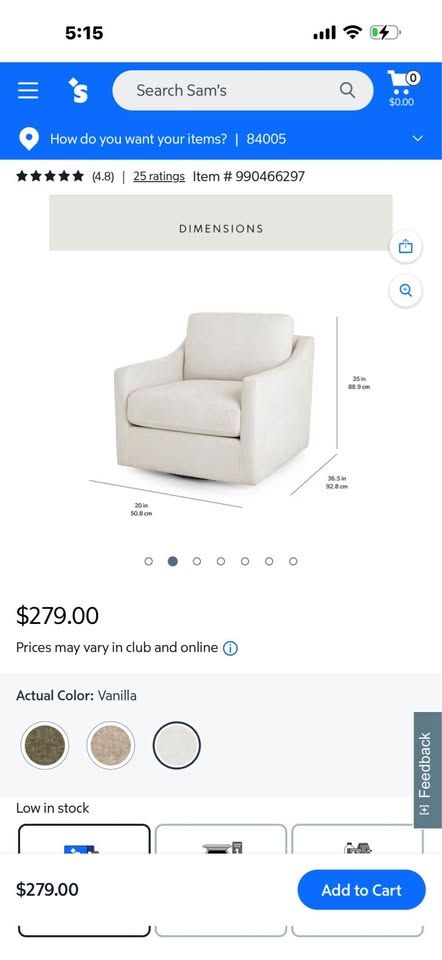The height and width of the screenshot is (960, 442).
Task: Show the price info tooltip
Action: point(230,648)
